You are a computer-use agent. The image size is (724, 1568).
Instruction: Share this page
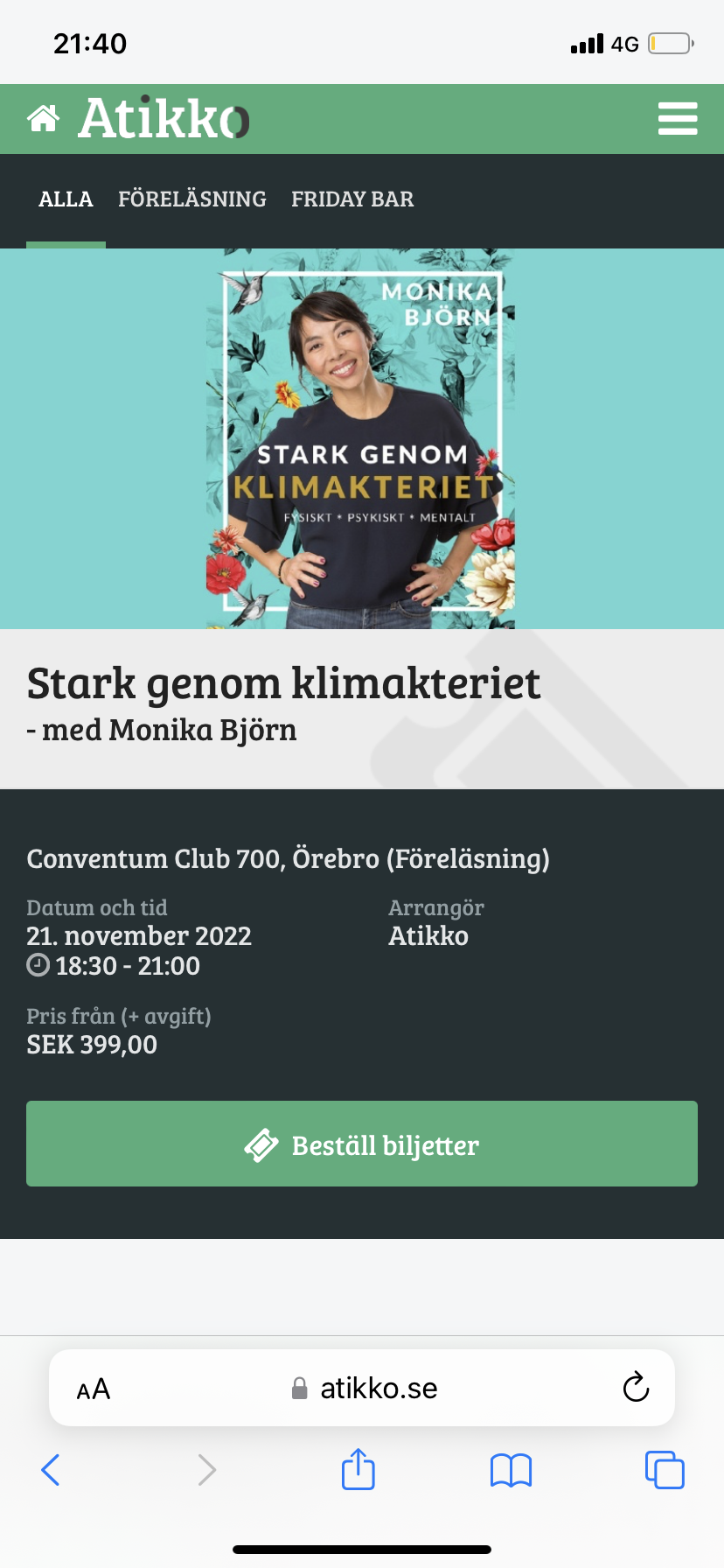[359, 1469]
